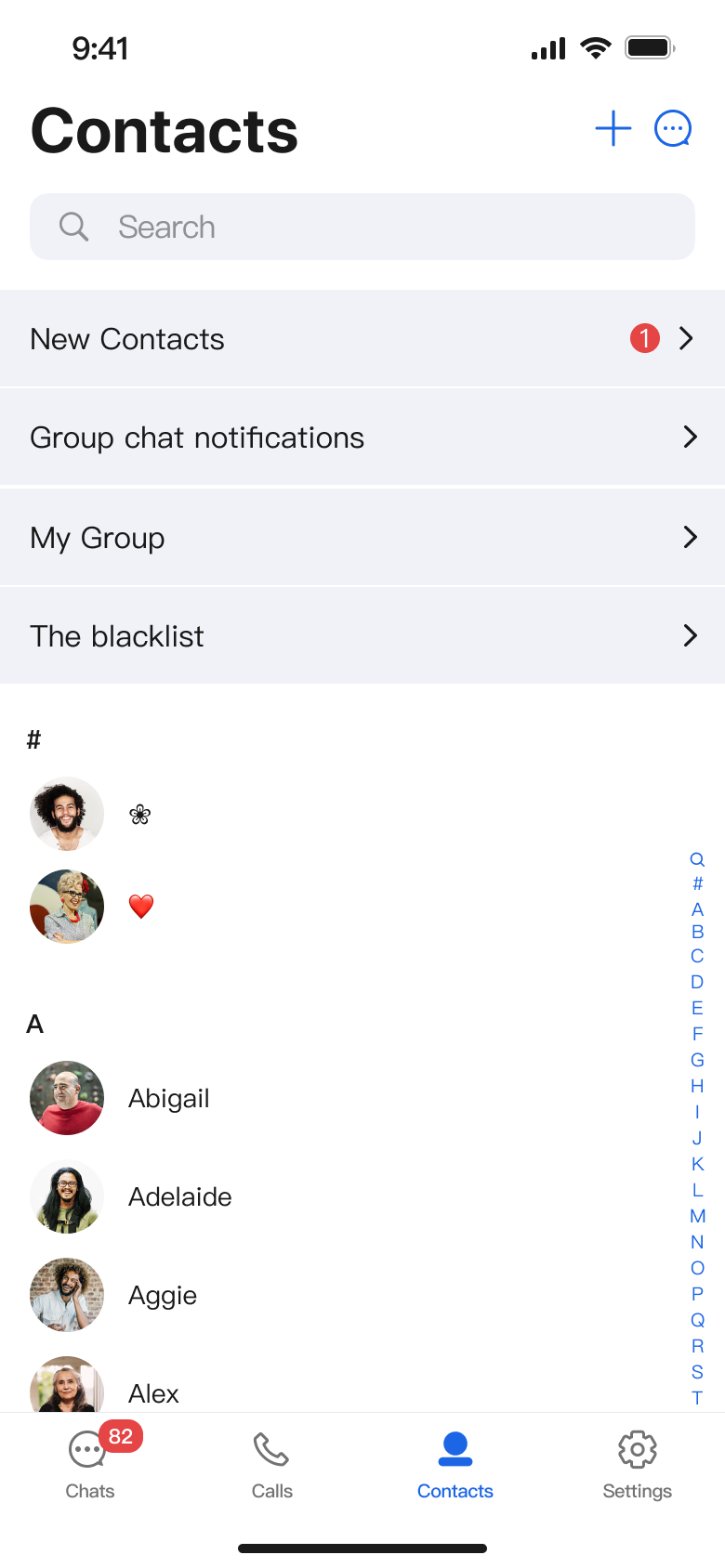This screenshot has height=1568, width=725.
Task: Open Group chat notifications
Action: coord(362,438)
